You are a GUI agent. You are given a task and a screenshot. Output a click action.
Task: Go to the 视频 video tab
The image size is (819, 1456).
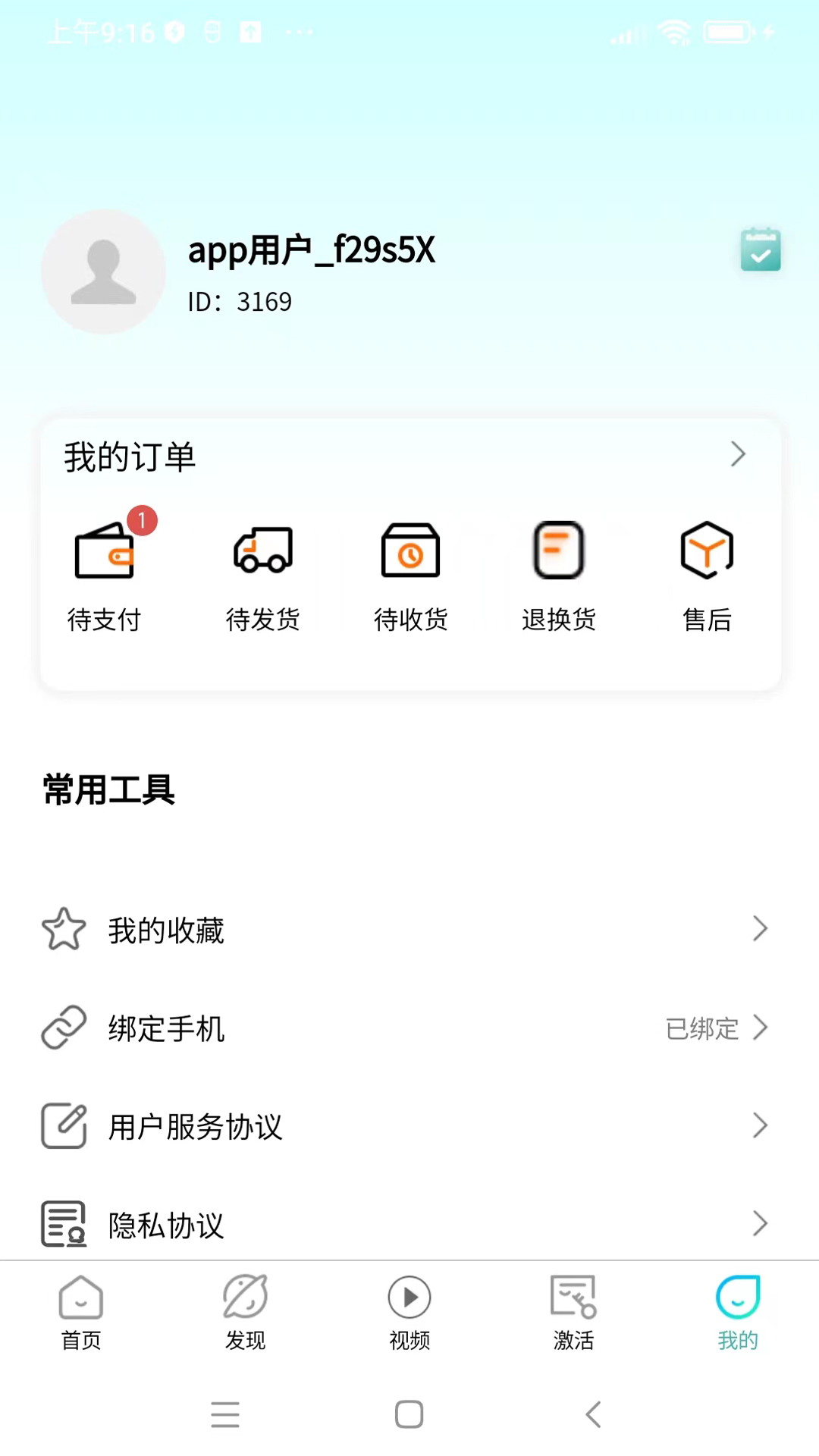pos(409,1312)
